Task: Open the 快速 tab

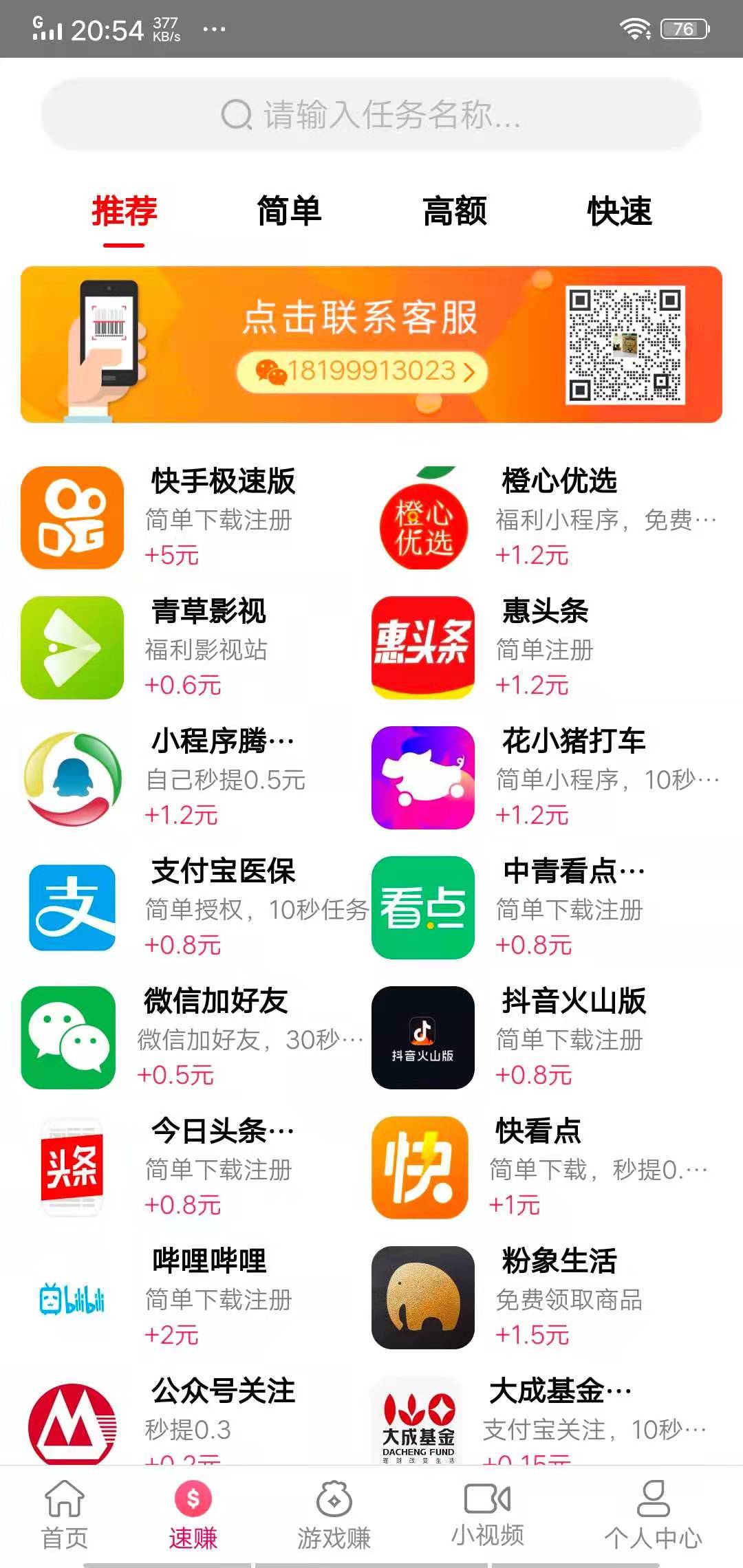Action: [619, 213]
